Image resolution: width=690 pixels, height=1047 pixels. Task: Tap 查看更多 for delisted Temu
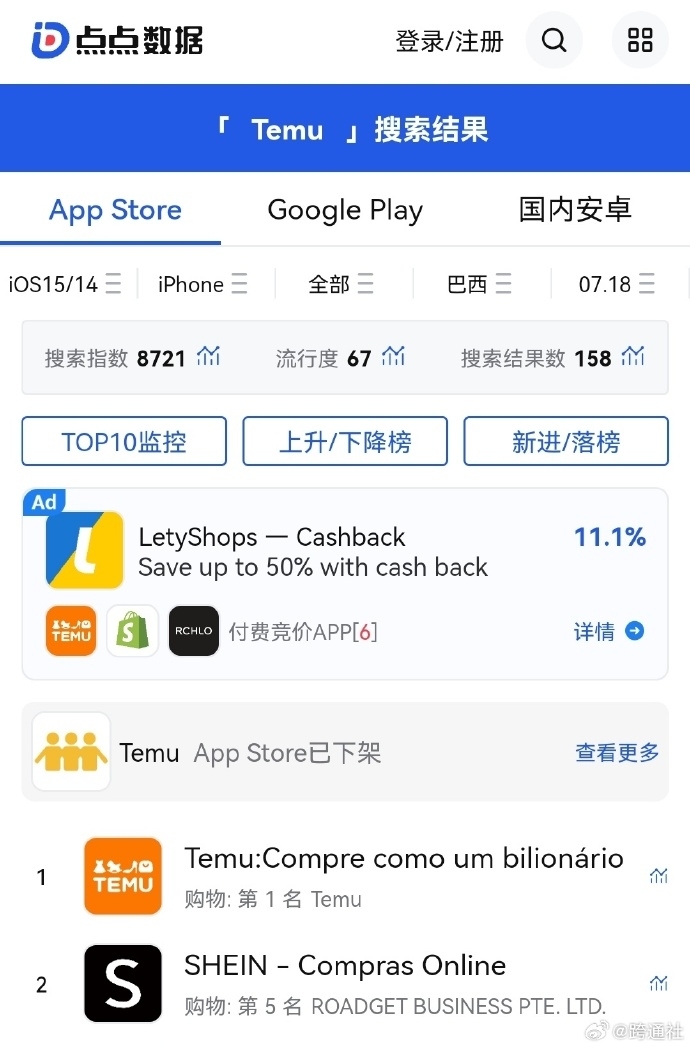click(x=617, y=753)
